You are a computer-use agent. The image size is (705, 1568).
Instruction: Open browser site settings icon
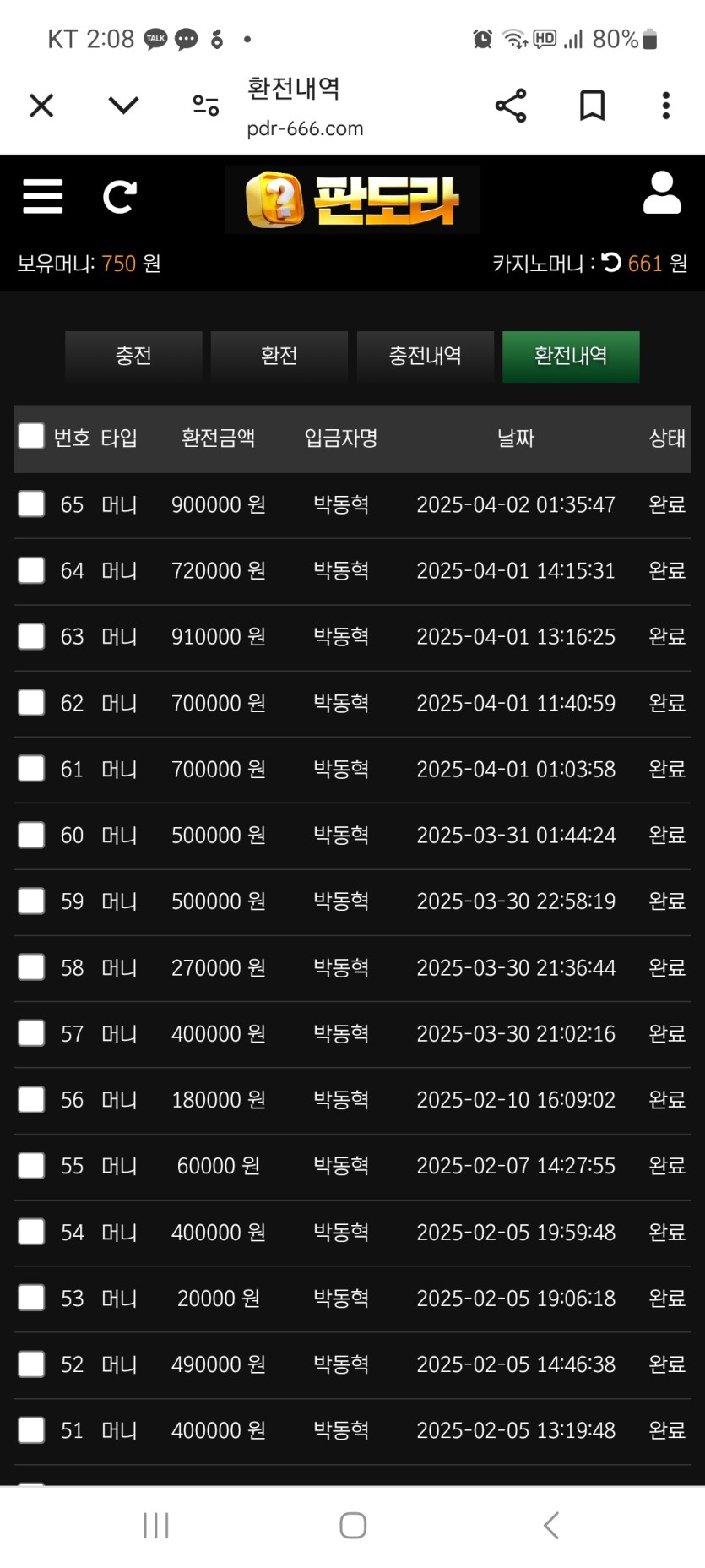coord(206,106)
